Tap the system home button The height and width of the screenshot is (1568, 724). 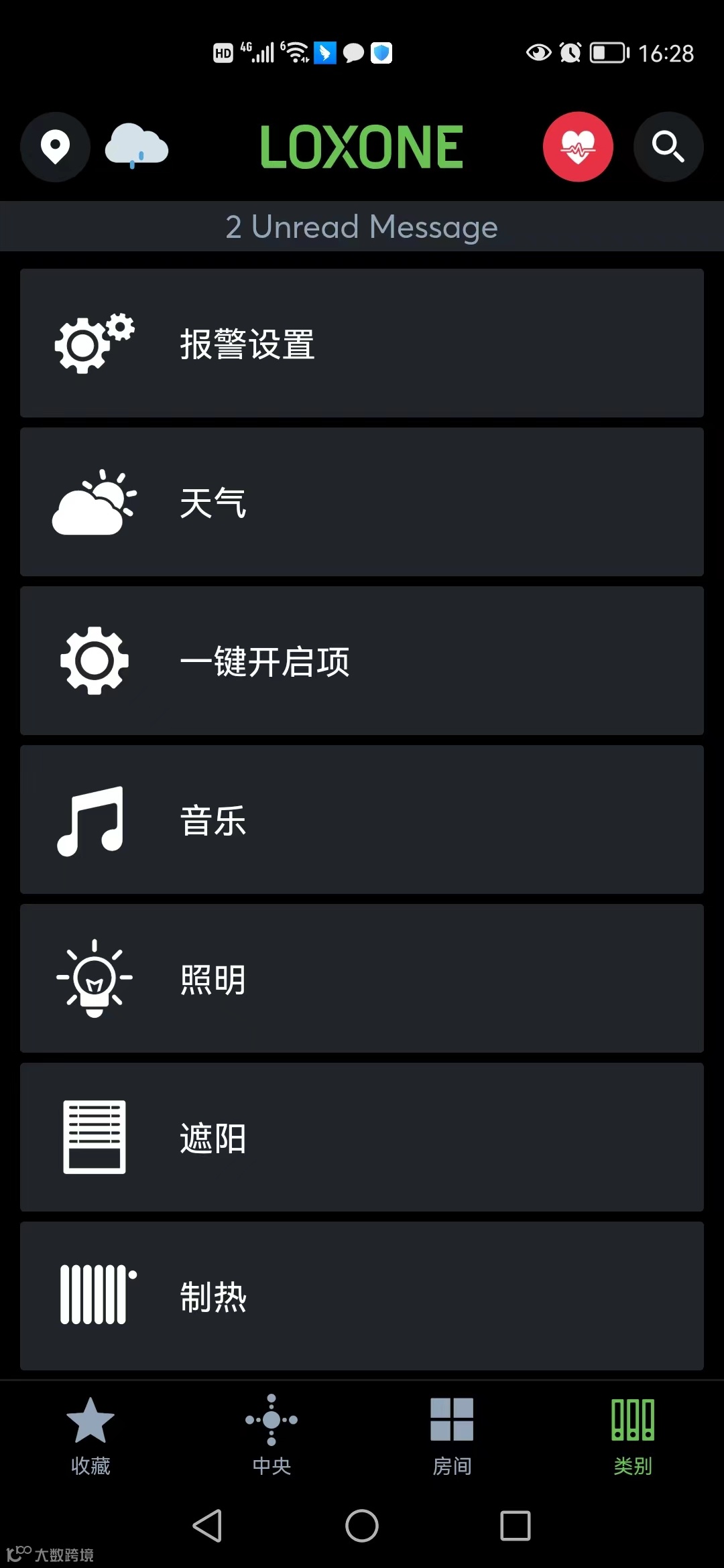coord(362,1526)
